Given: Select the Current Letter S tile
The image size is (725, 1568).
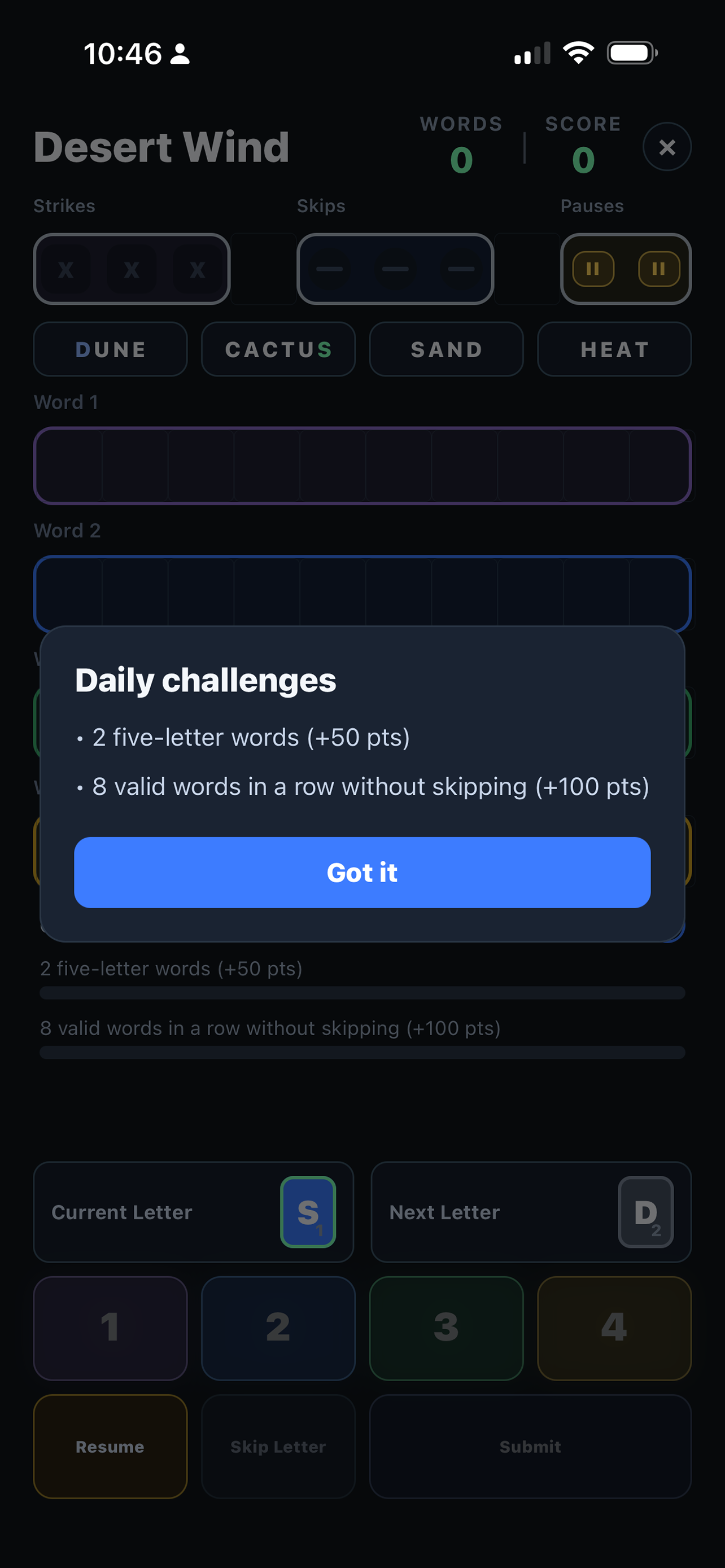Looking at the screenshot, I should (308, 1212).
